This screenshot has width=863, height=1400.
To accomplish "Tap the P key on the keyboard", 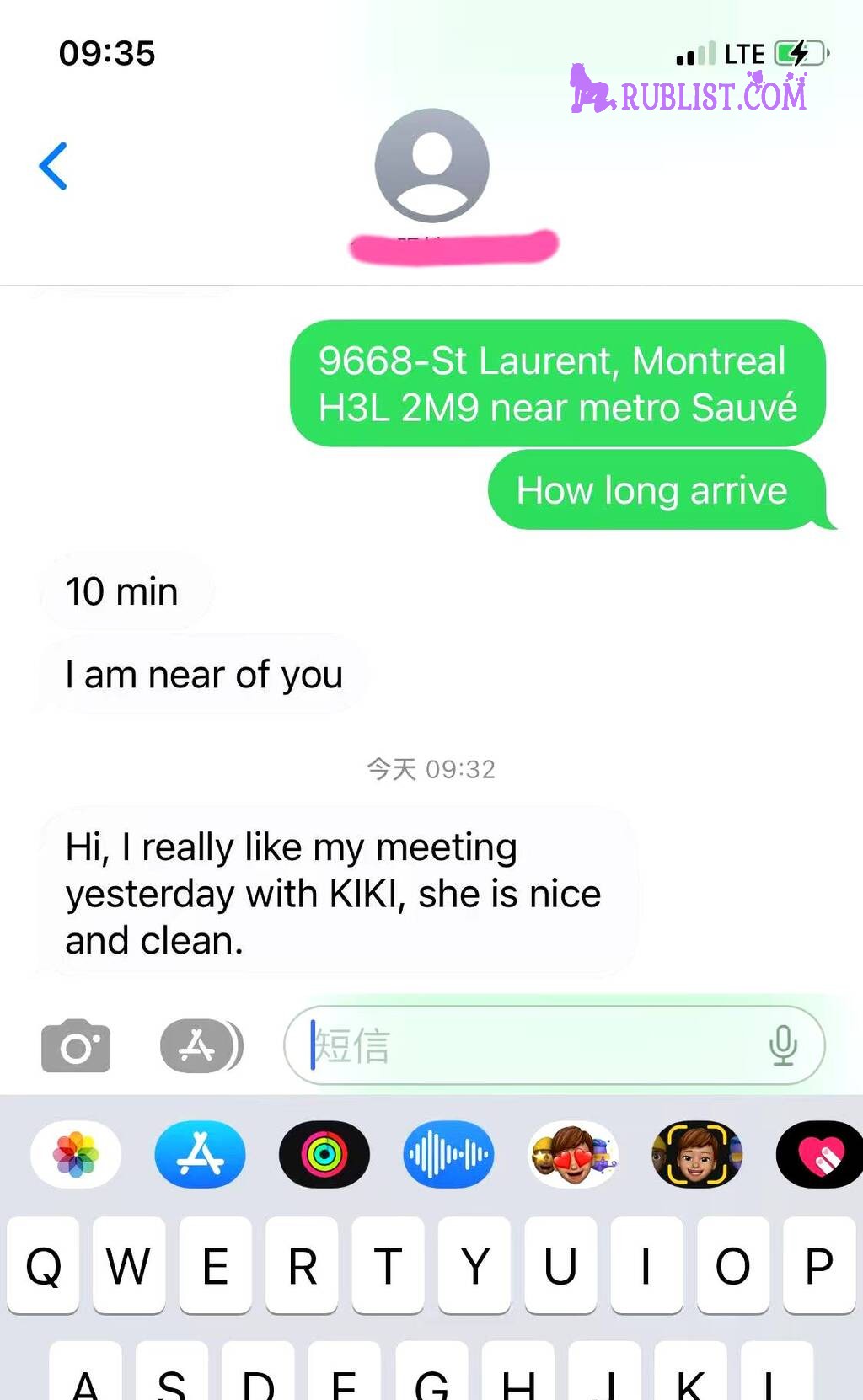I will pyautogui.click(x=819, y=1265).
